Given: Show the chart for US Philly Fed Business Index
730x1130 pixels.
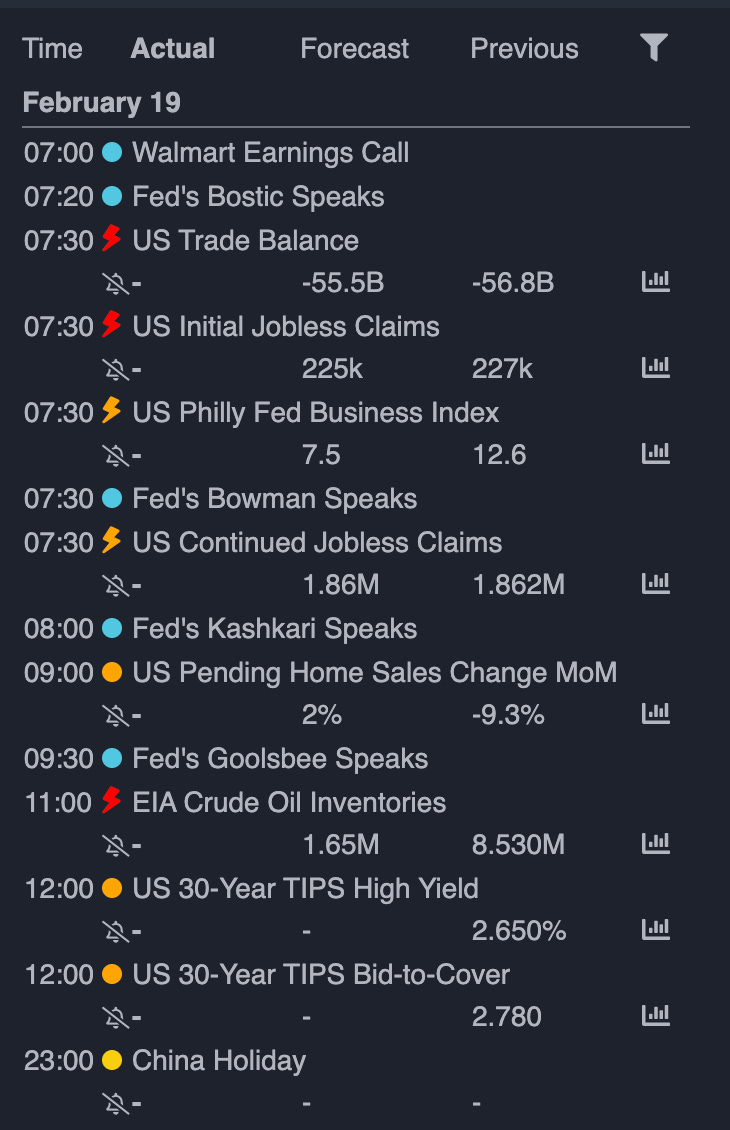Looking at the screenshot, I should 655,455.
